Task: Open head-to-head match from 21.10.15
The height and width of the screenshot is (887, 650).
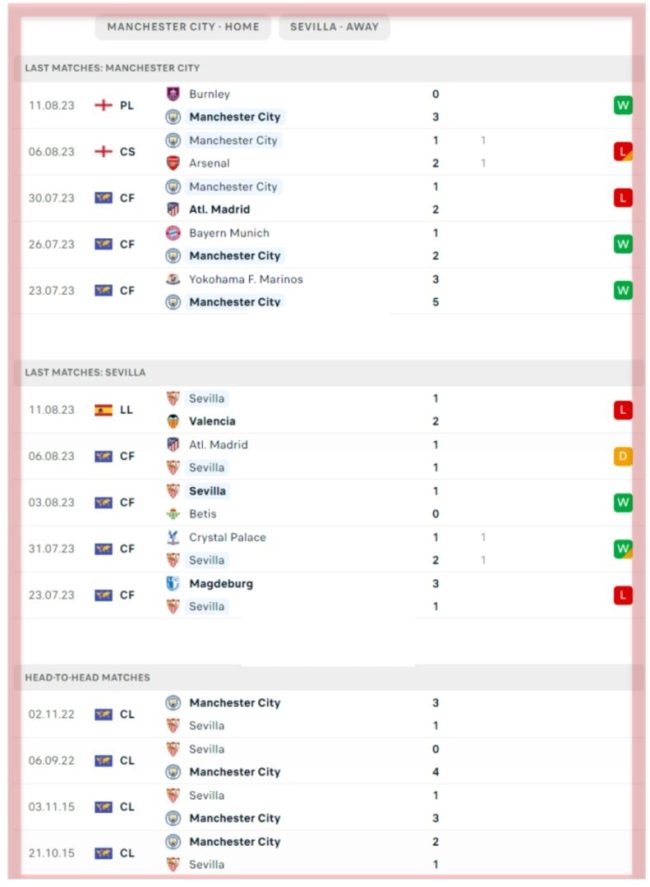Action: tap(300, 853)
